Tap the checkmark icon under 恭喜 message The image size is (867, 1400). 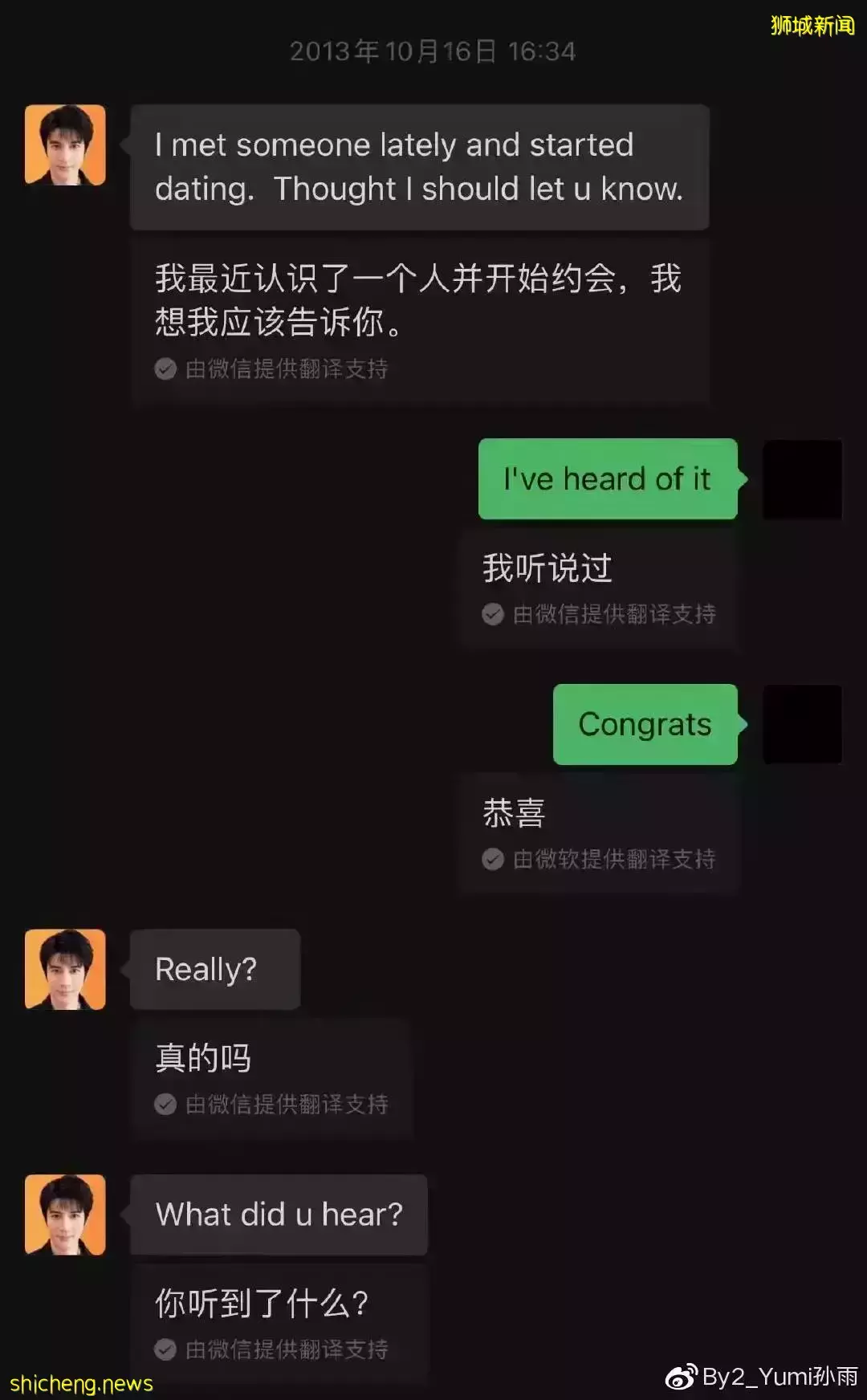491,859
